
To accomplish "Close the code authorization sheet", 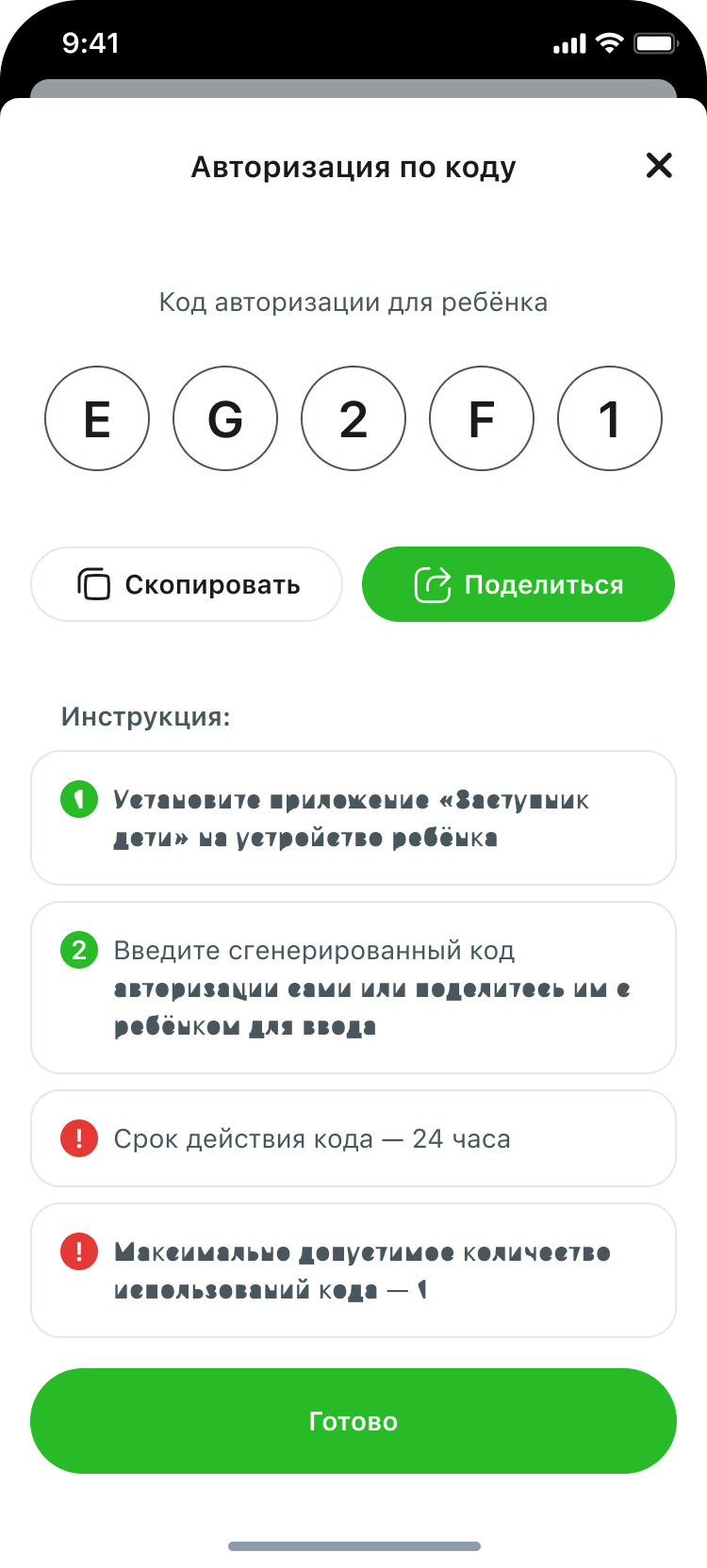I will pos(659,166).
